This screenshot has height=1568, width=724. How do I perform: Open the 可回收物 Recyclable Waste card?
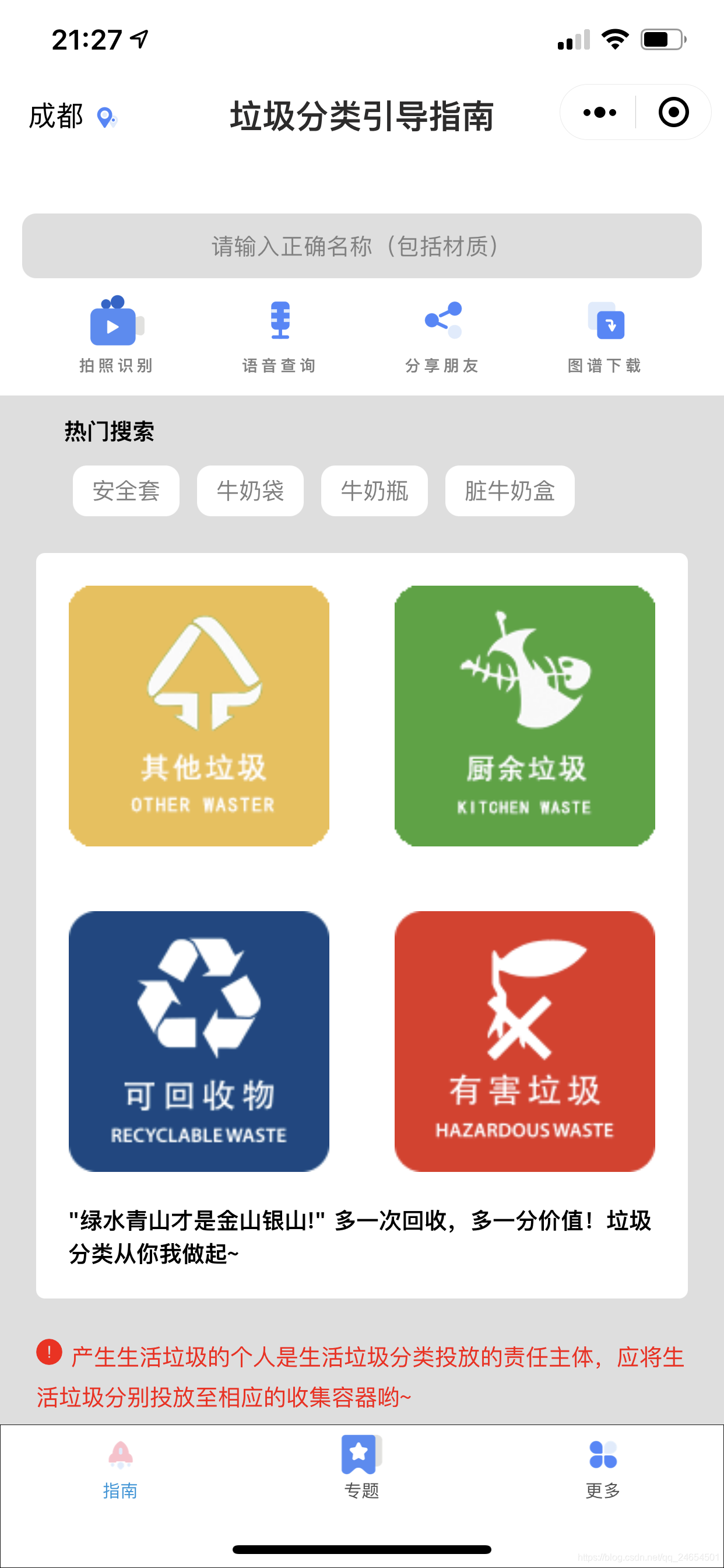point(199,1041)
